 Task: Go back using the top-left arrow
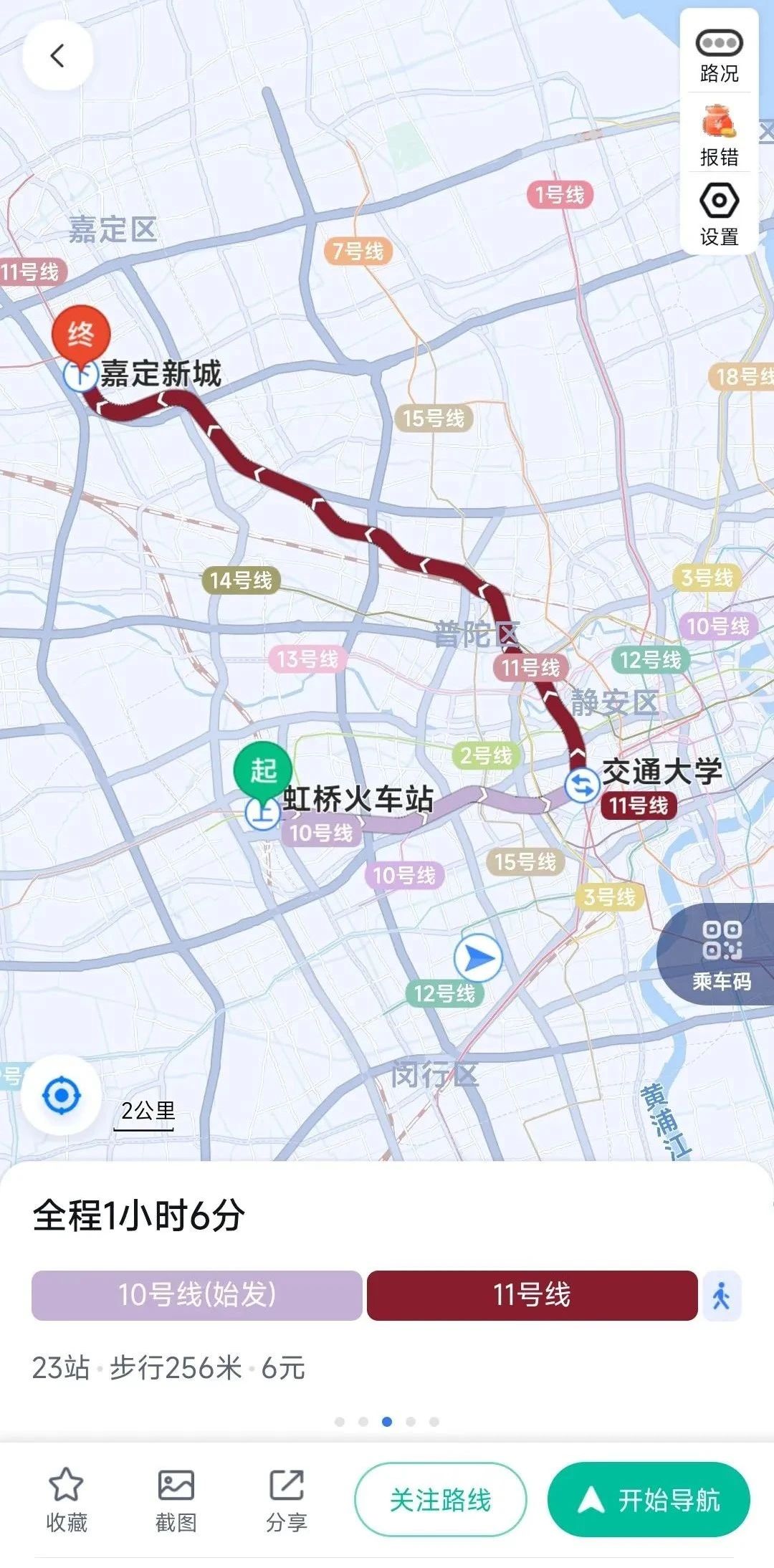click(57, 55)
